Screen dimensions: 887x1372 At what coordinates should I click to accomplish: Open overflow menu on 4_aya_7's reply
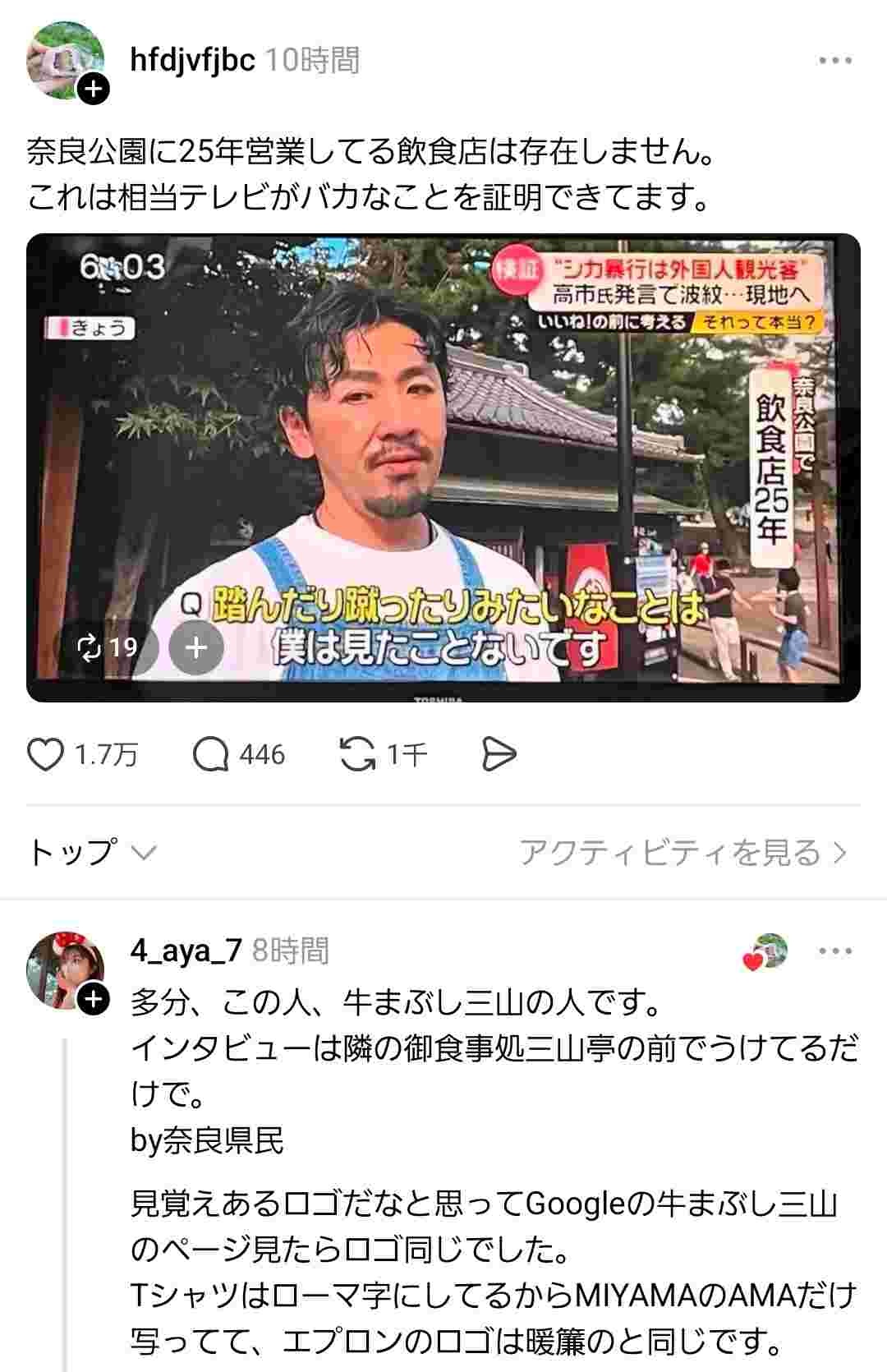(835, 951)
